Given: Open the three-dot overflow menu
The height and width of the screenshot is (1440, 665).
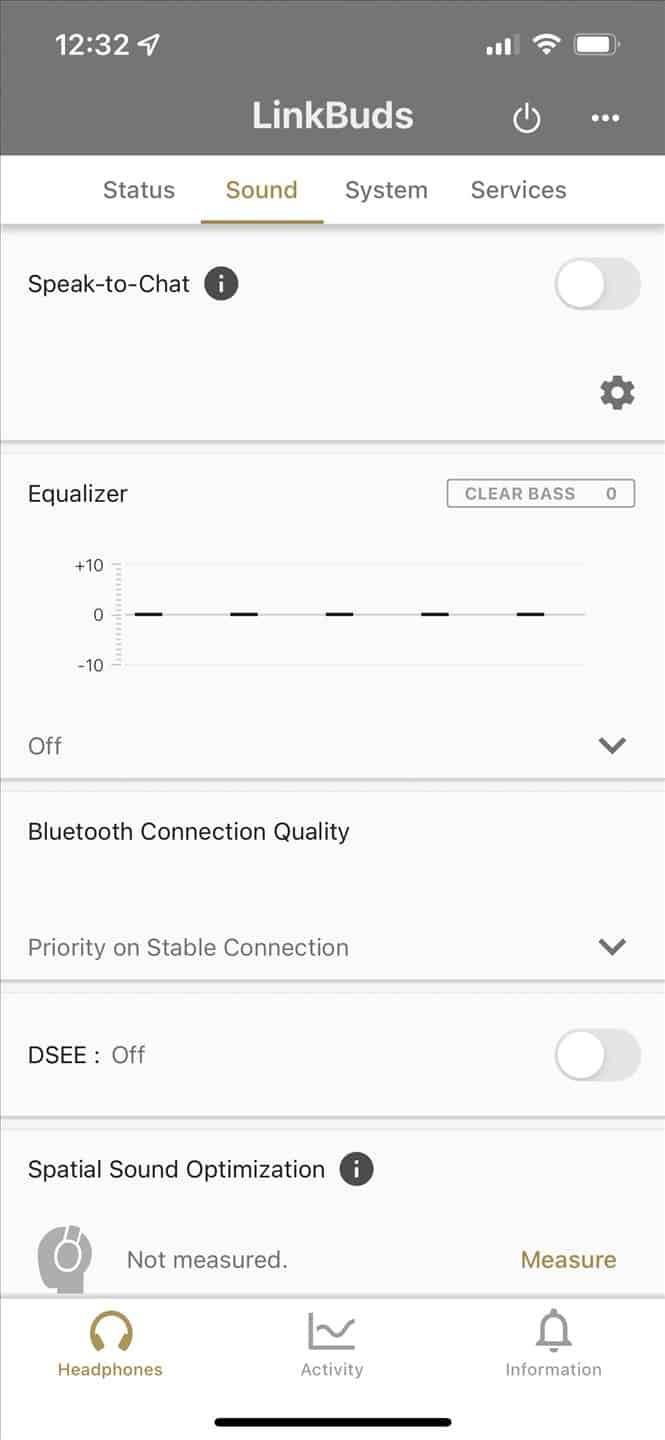Looking at the screenshot, I should pos(605,118).
